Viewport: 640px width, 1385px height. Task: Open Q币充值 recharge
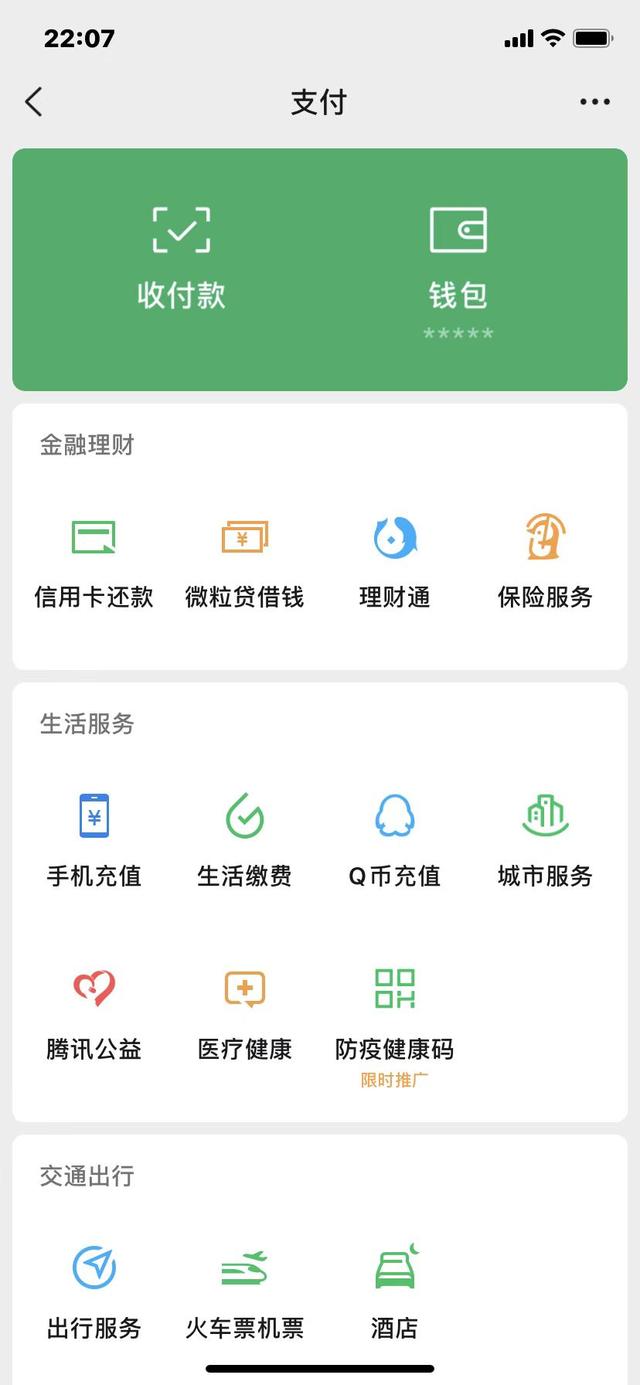pyautogui.click(x=395, y=841)
